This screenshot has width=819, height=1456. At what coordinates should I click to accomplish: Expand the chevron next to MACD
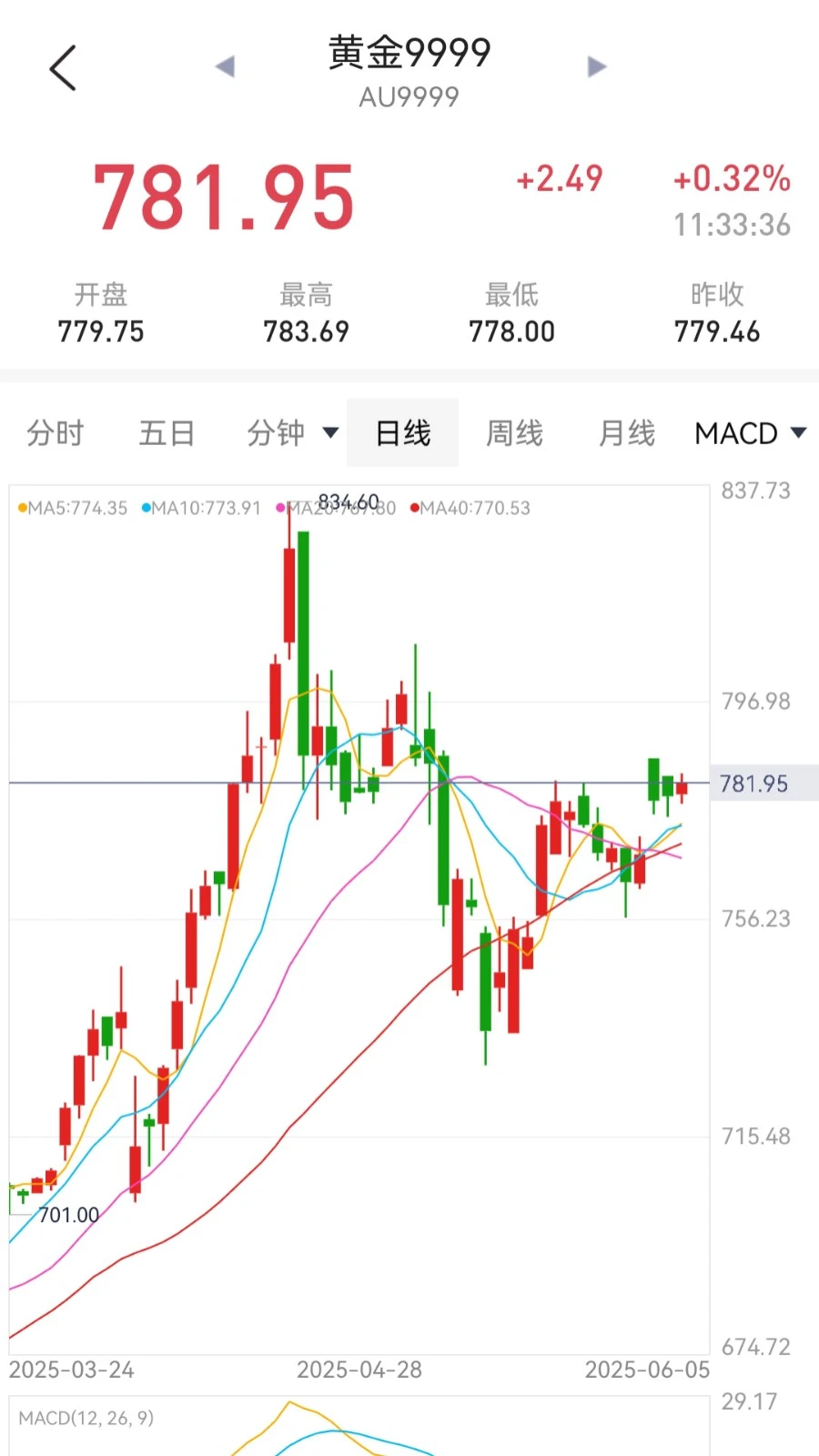click(798, 434)
